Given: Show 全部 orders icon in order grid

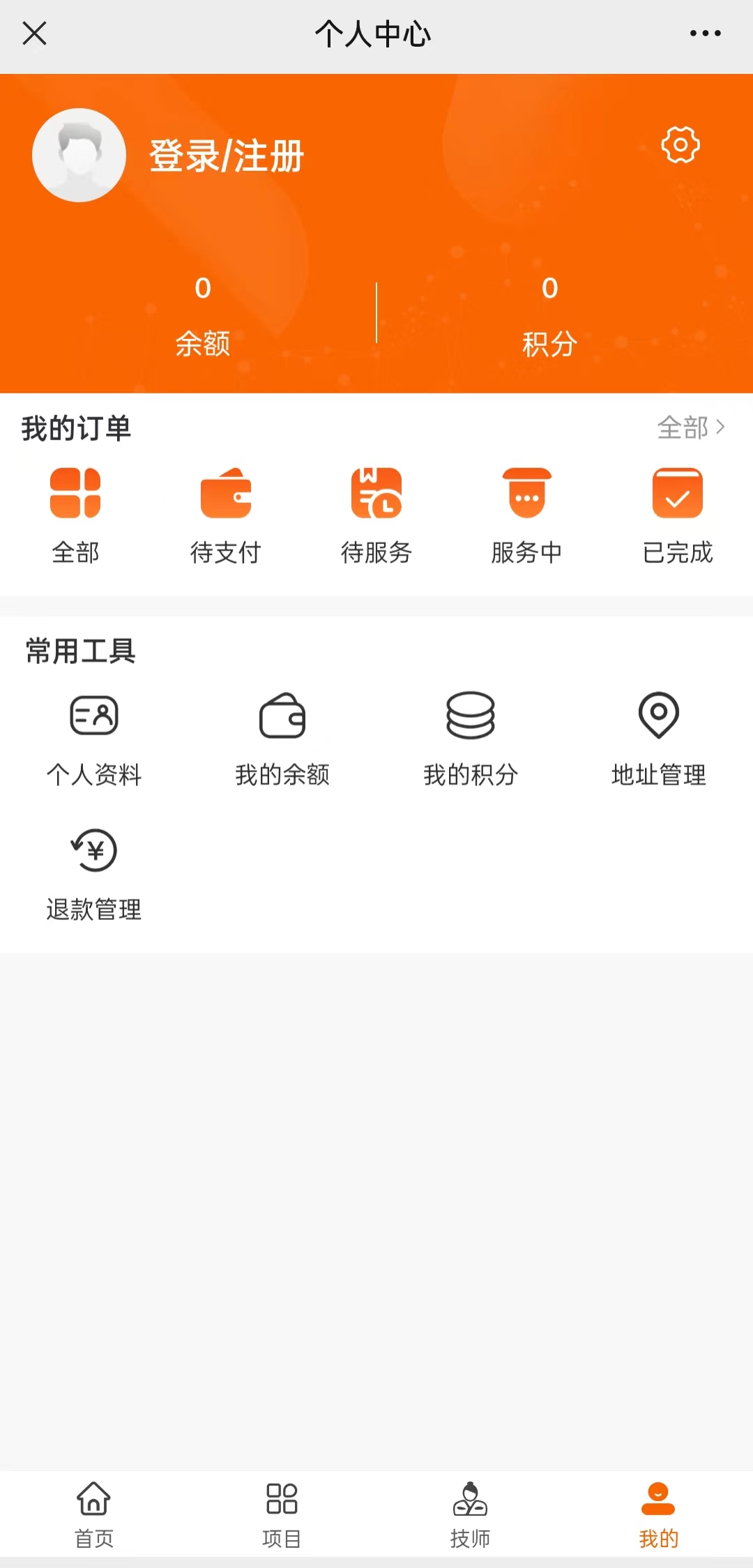Looking at the screenshot, I should coord(75,515).
